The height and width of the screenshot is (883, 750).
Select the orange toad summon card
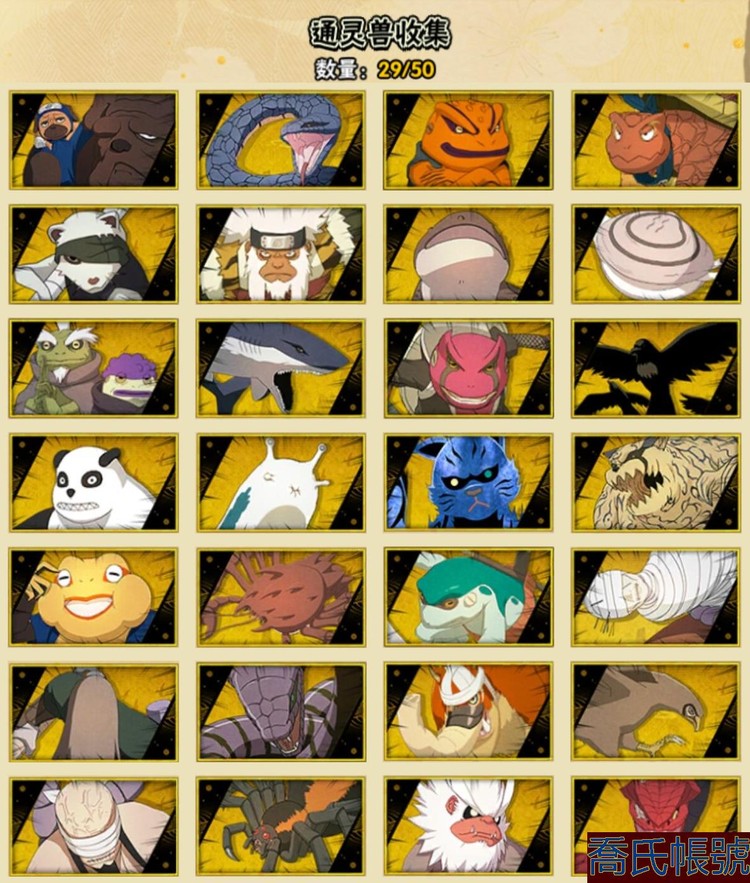pyautogui.click(x=468, y=140)
